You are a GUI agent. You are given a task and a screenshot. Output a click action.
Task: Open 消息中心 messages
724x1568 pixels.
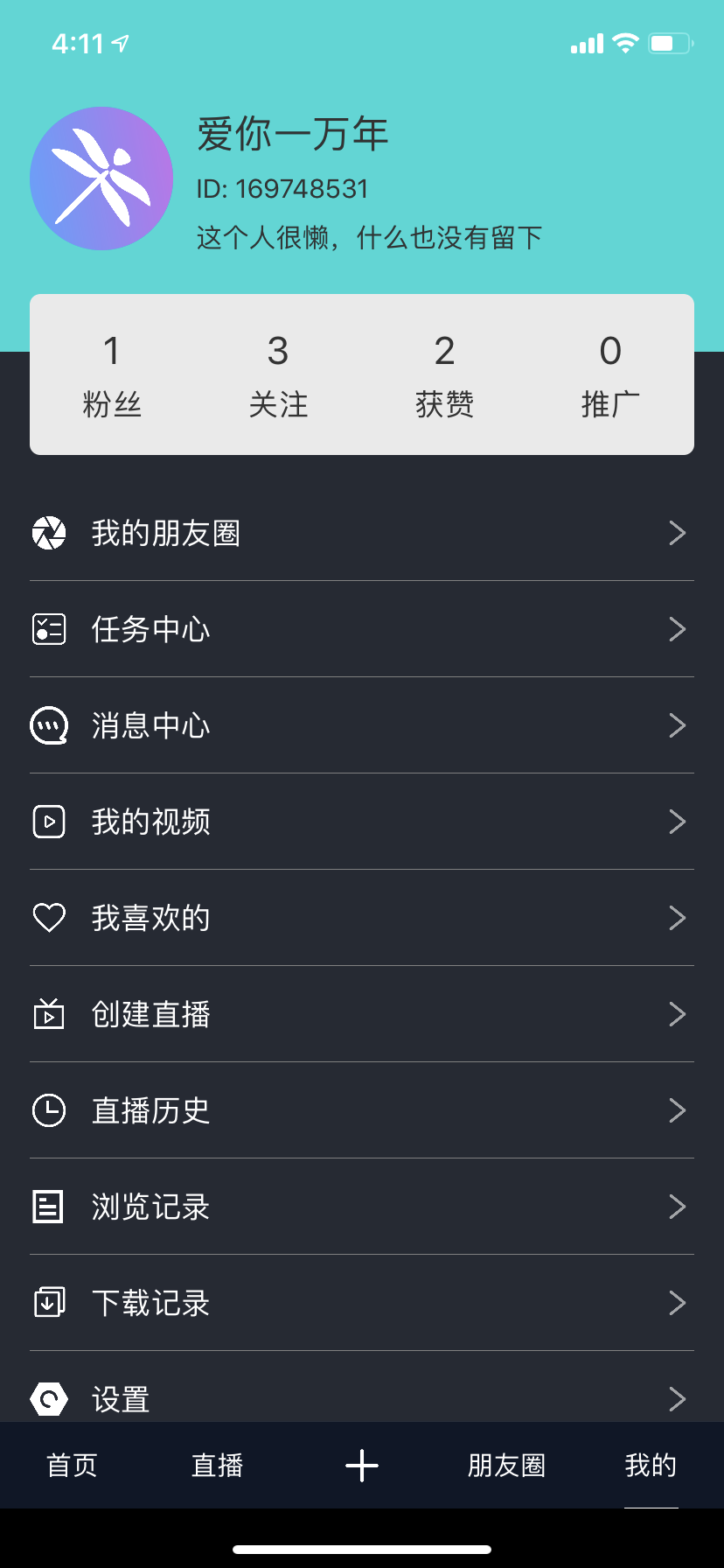pos(362,725)
